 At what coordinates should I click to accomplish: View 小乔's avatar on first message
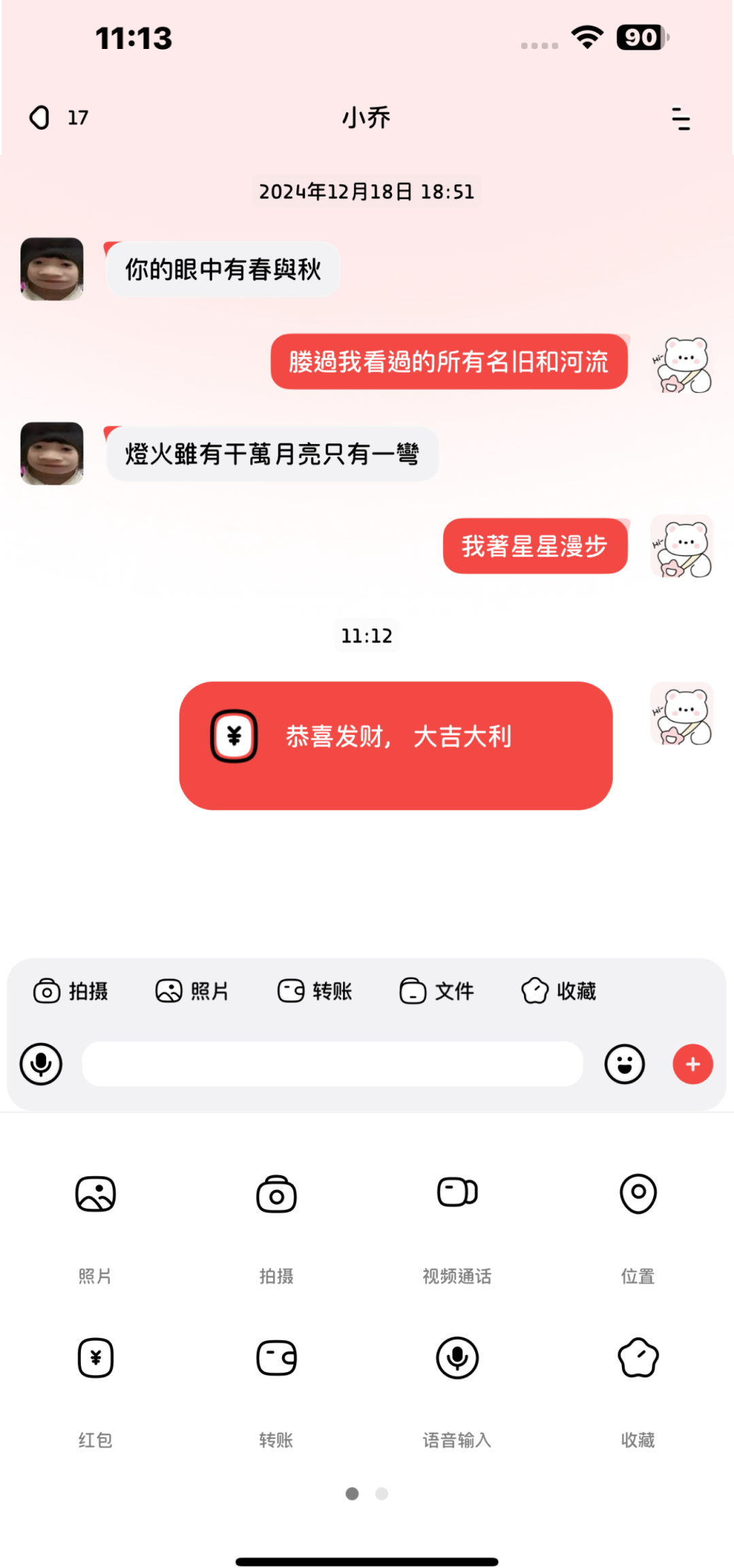[52, 269]
